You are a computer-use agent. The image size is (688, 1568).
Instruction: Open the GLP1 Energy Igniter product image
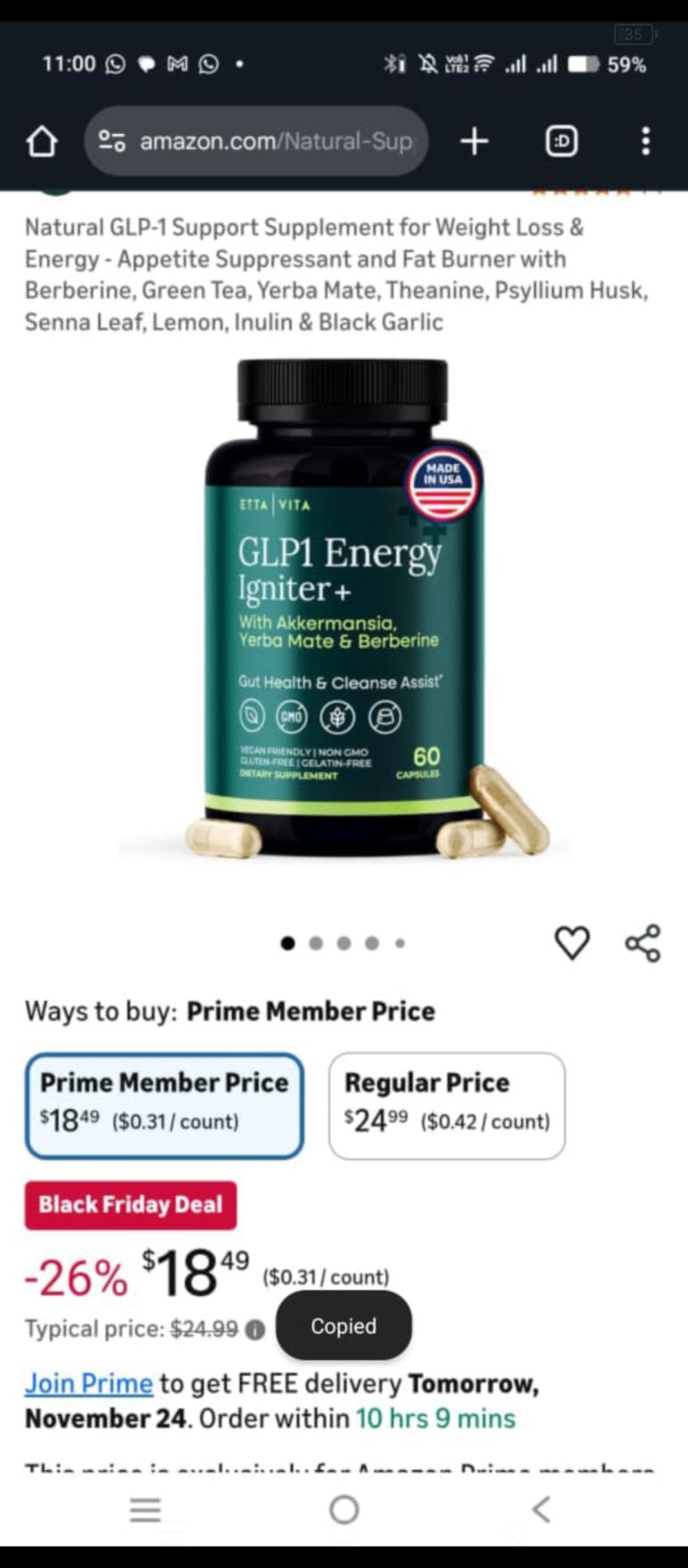click(344, 607)
